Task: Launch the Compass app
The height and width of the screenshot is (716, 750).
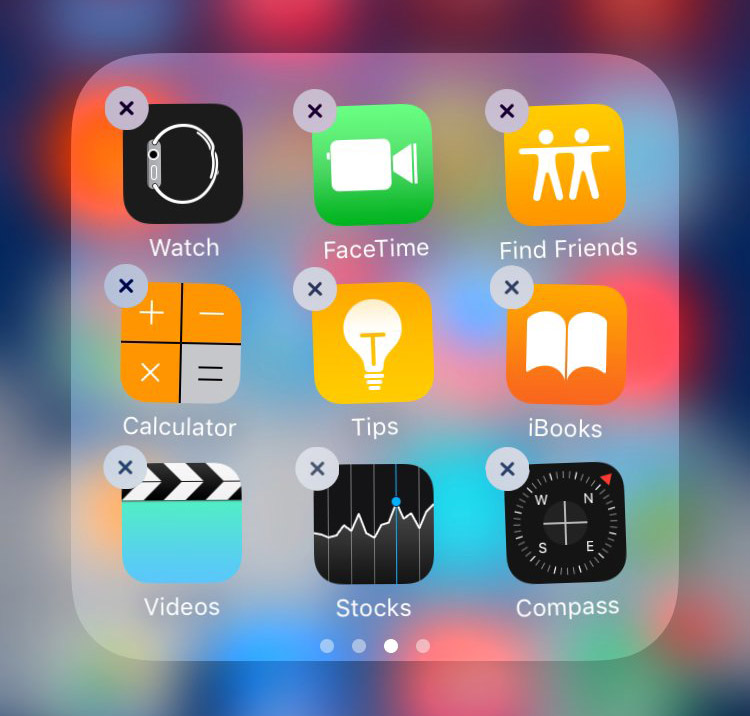Action: coord(566,523)
